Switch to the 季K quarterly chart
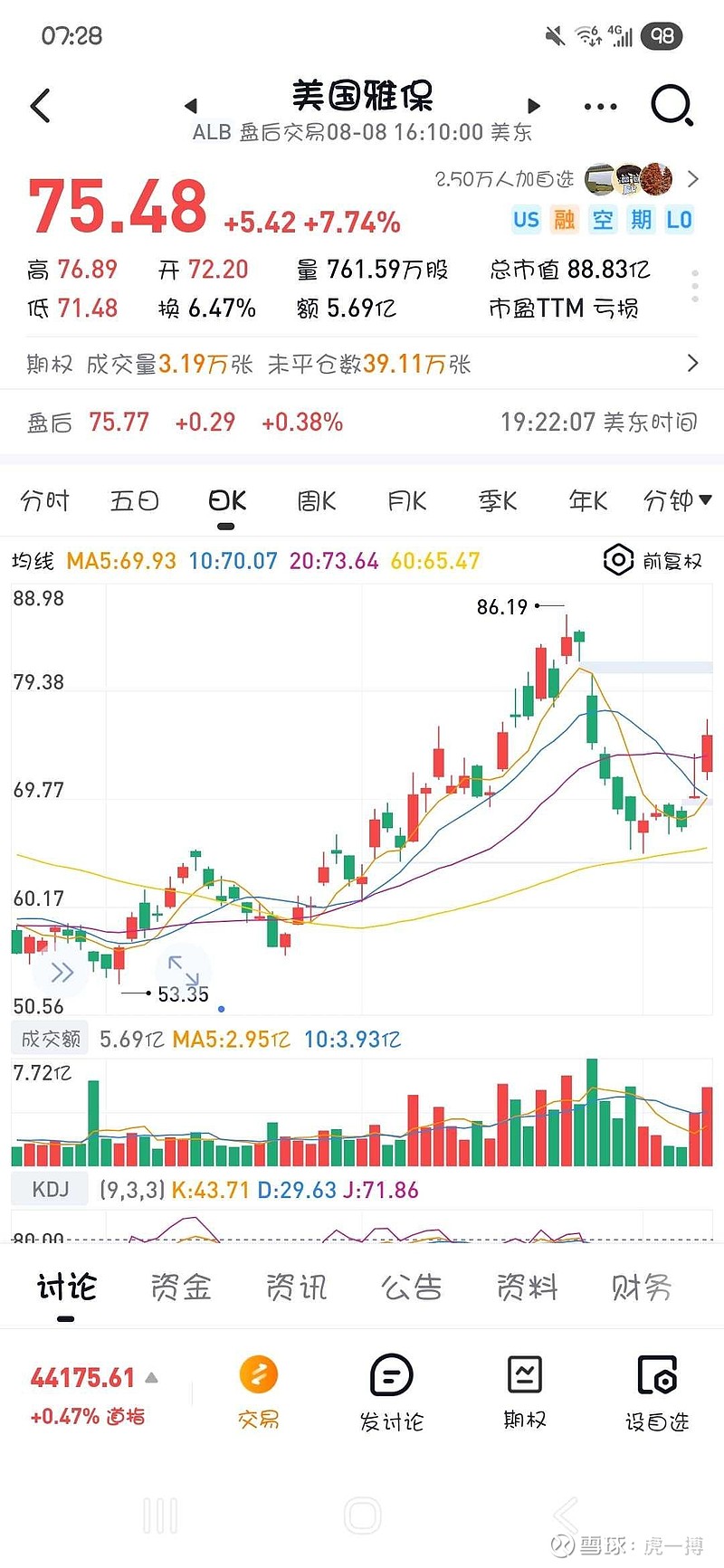 pyautogui.click(x=497, y=500)
